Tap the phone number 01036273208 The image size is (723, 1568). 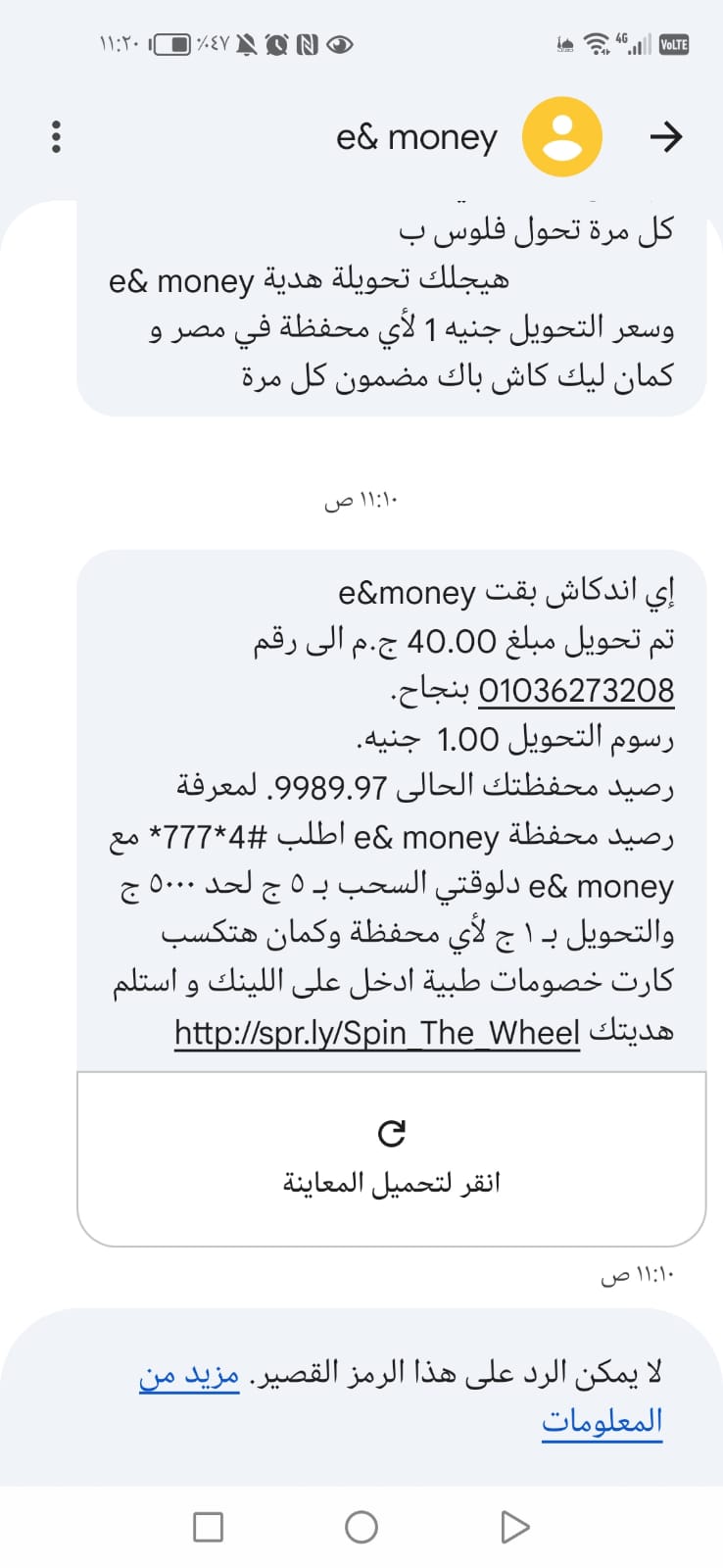point(576,690)
